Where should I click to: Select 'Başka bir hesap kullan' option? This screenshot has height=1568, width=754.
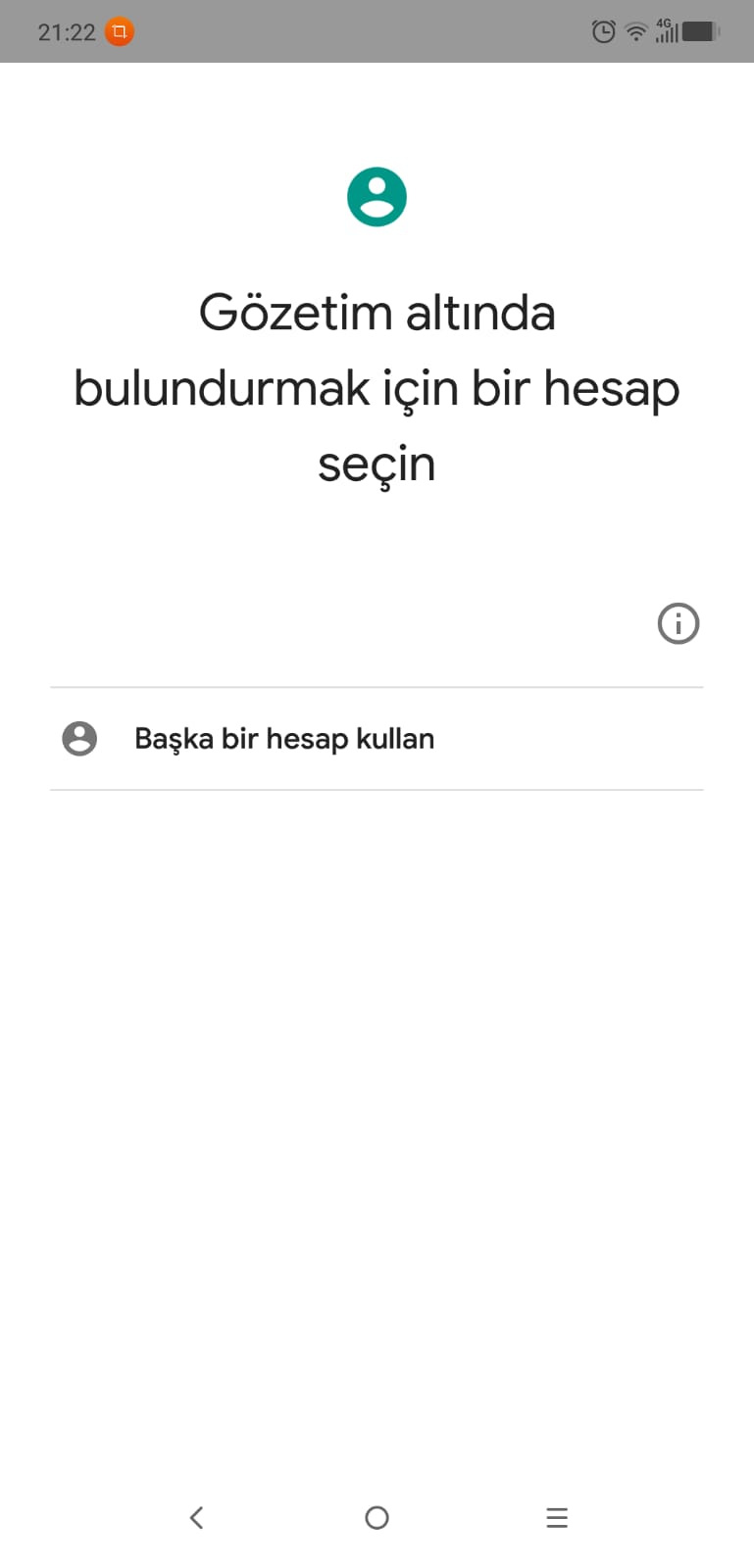tap(284, 739)
